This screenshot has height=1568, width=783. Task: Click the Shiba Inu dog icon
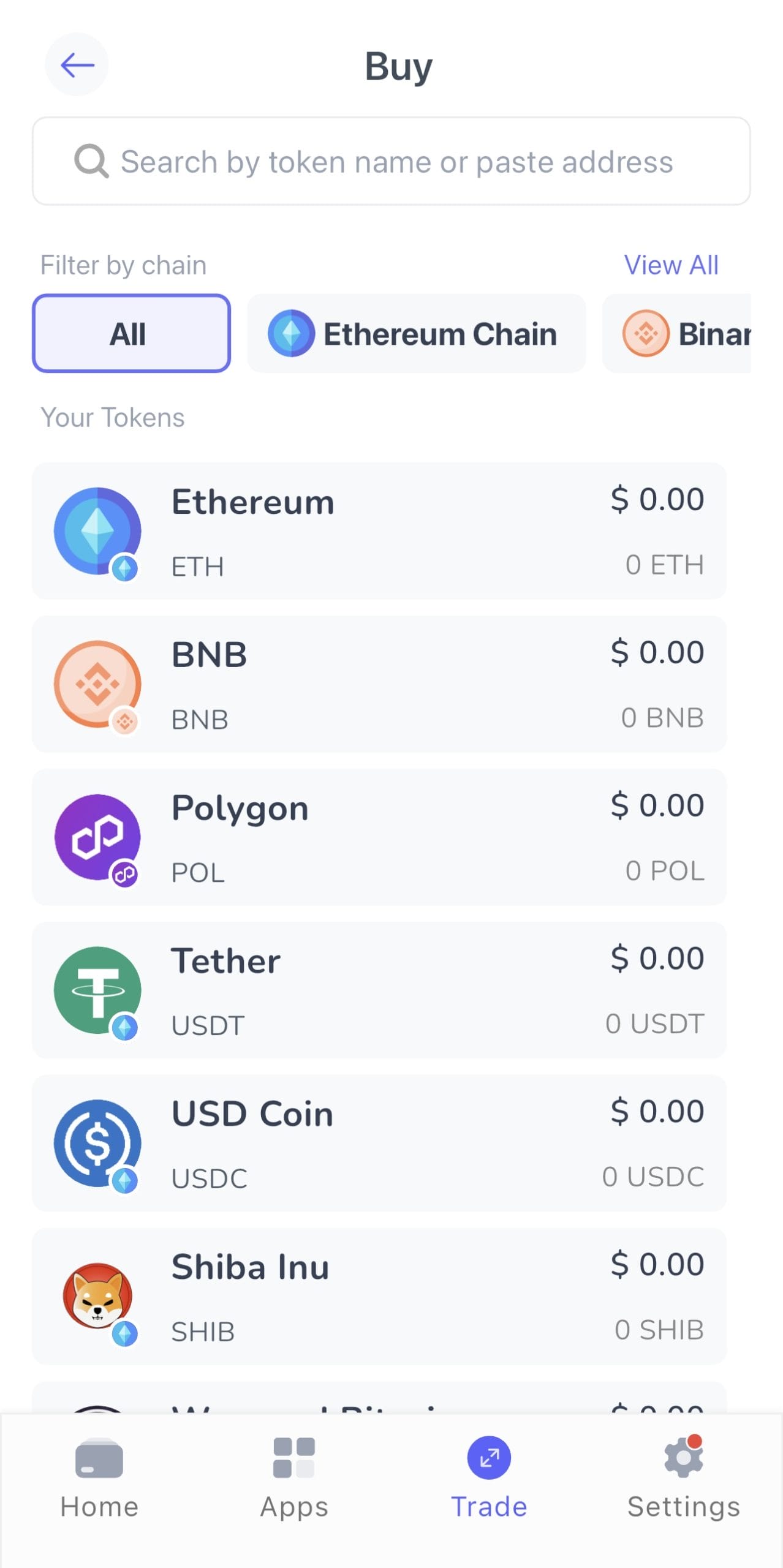[97, 1295]
